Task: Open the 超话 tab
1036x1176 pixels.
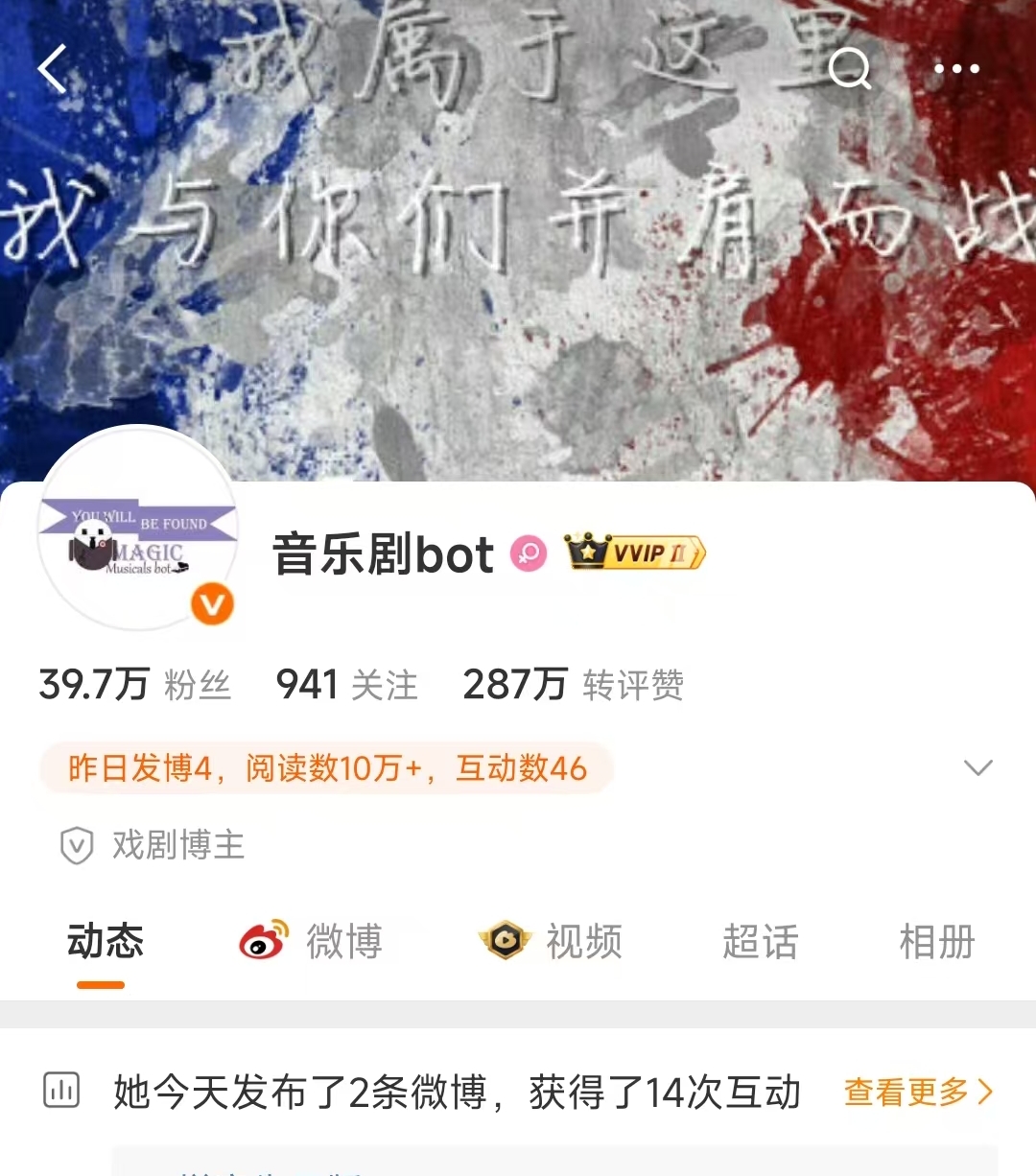Action: 760,942
